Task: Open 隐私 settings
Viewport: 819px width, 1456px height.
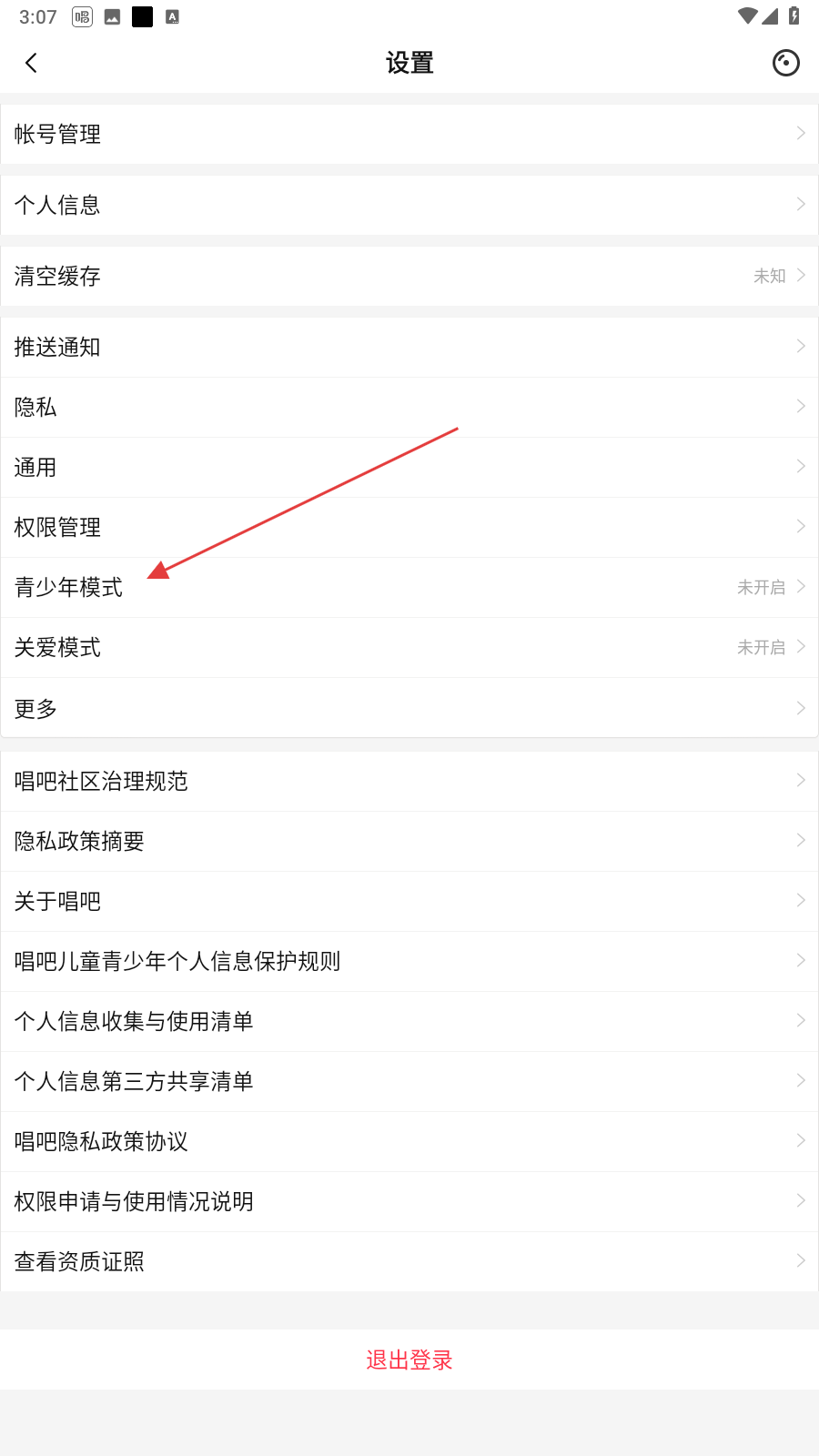Action: coord(409,407)
